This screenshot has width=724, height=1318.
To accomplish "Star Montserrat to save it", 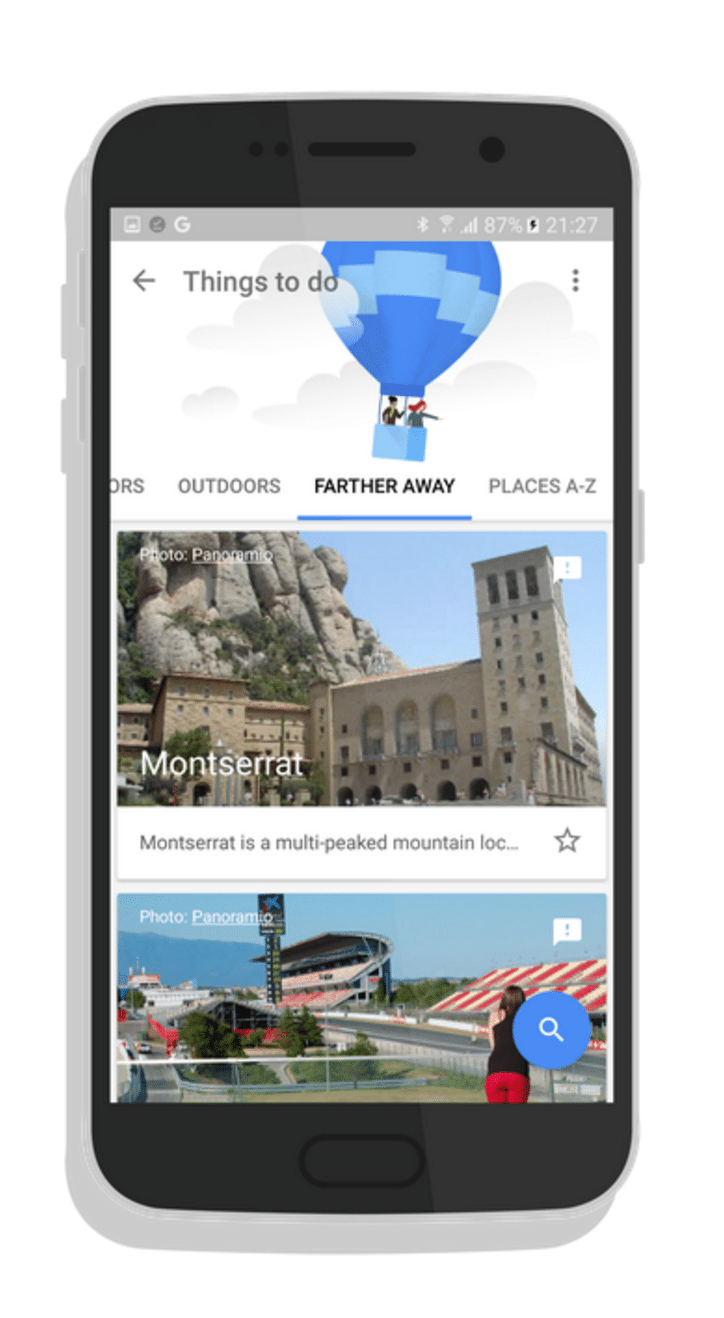I will 567,841.
